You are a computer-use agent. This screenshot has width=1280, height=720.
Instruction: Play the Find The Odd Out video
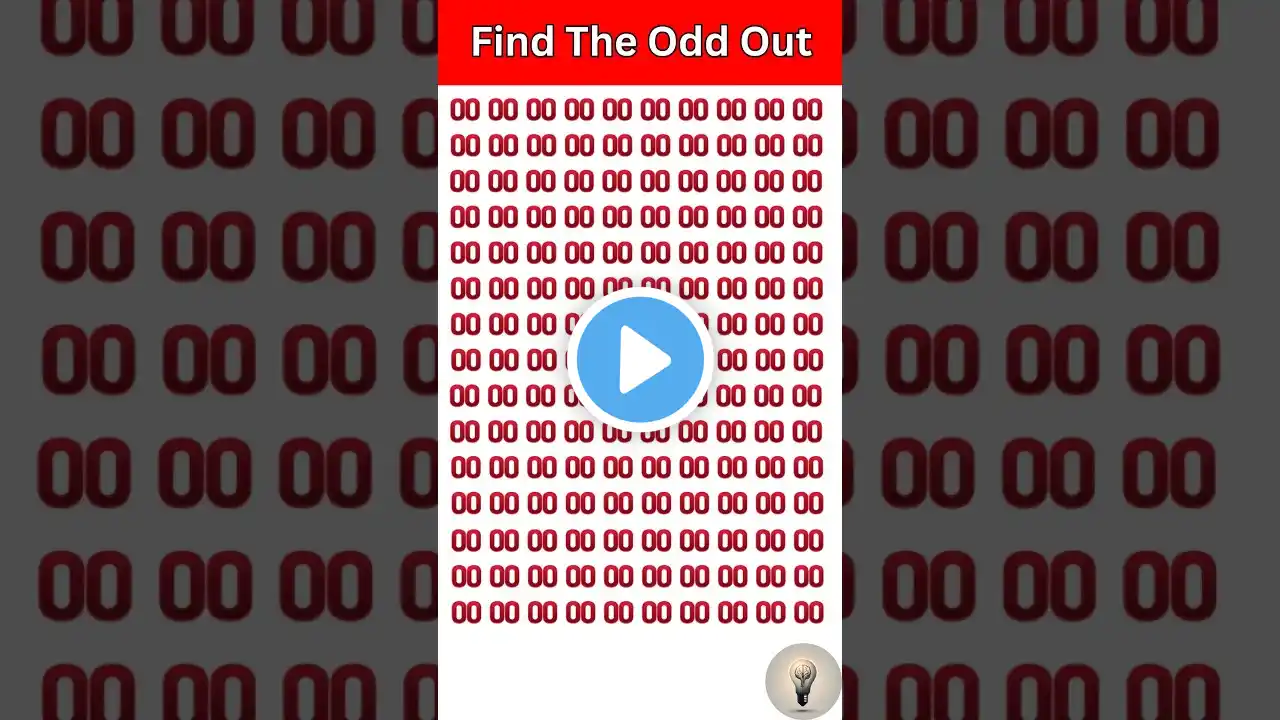640,360
